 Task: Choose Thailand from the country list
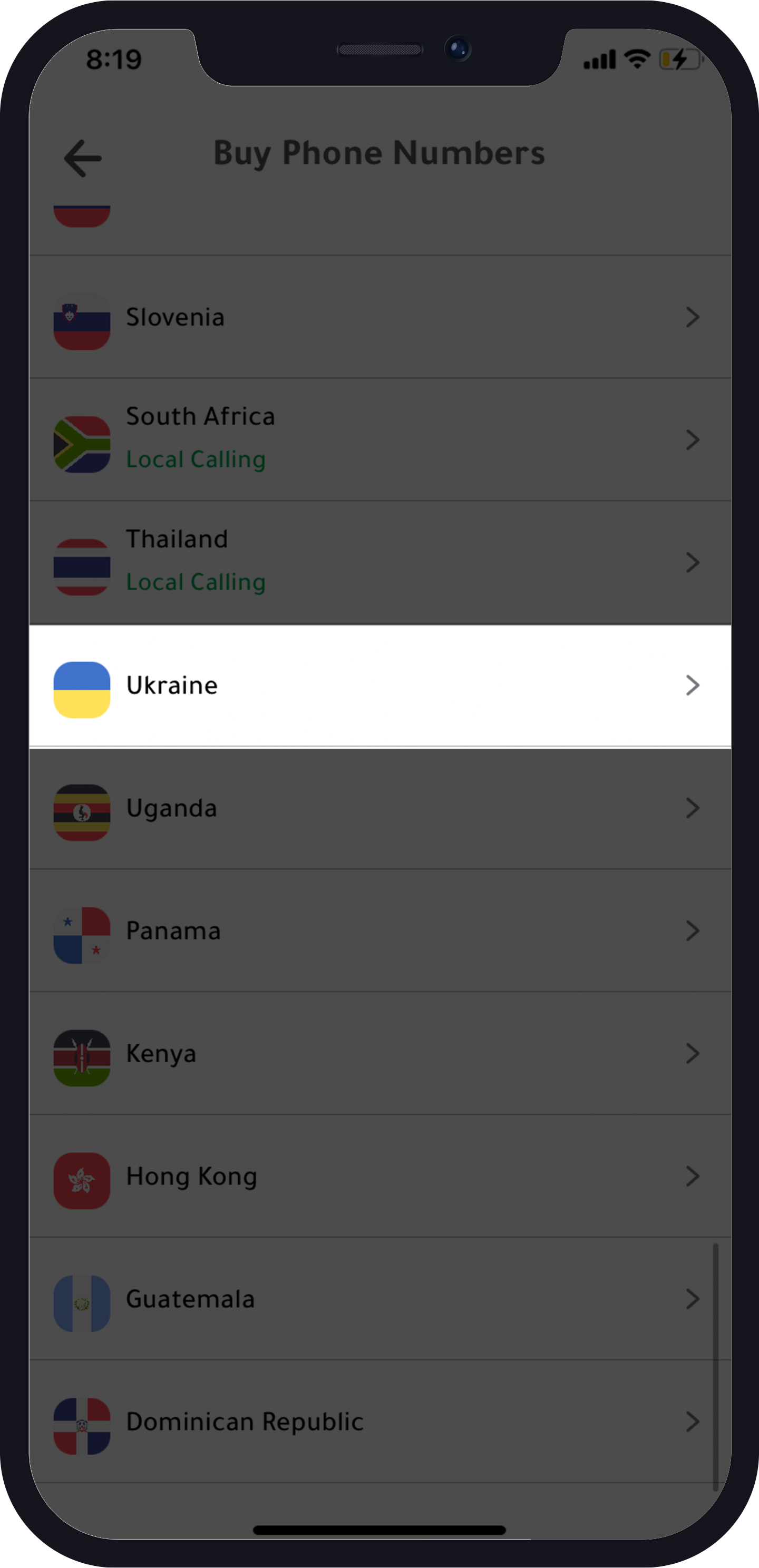coord(379,562)
